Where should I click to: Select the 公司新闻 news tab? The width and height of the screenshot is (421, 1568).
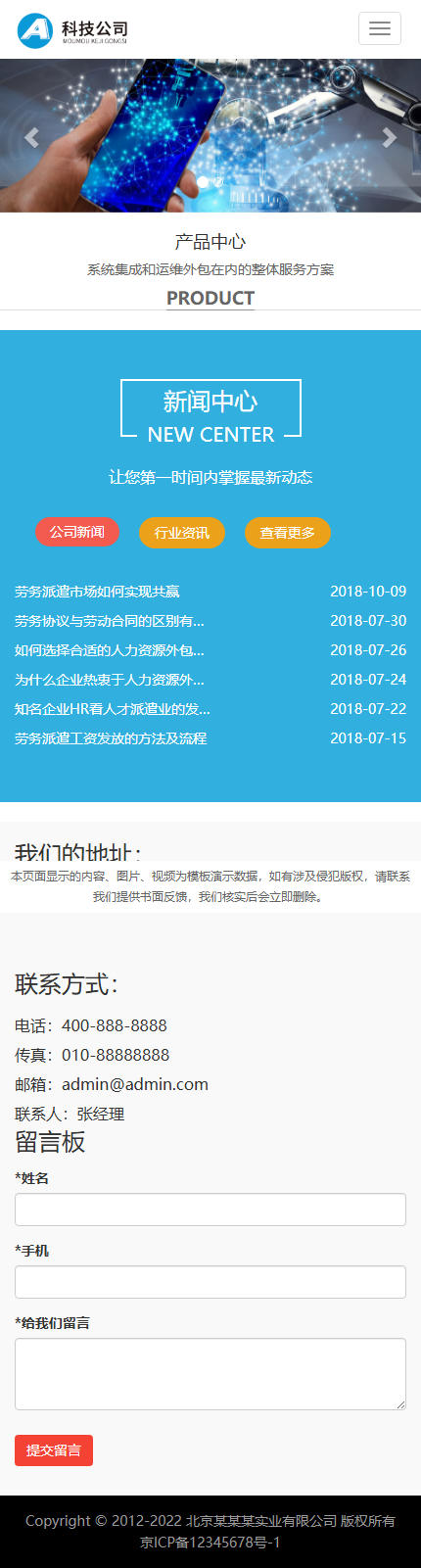77,532
